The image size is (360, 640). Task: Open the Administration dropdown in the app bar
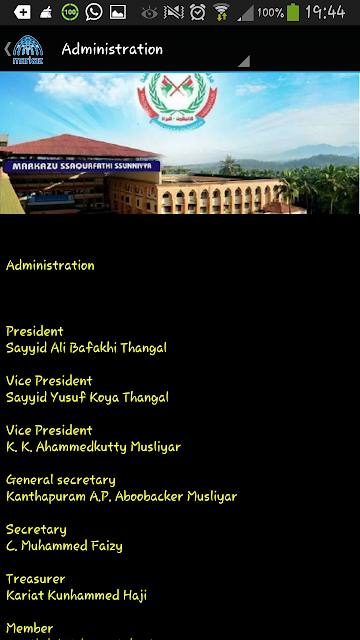coord(155,50)
